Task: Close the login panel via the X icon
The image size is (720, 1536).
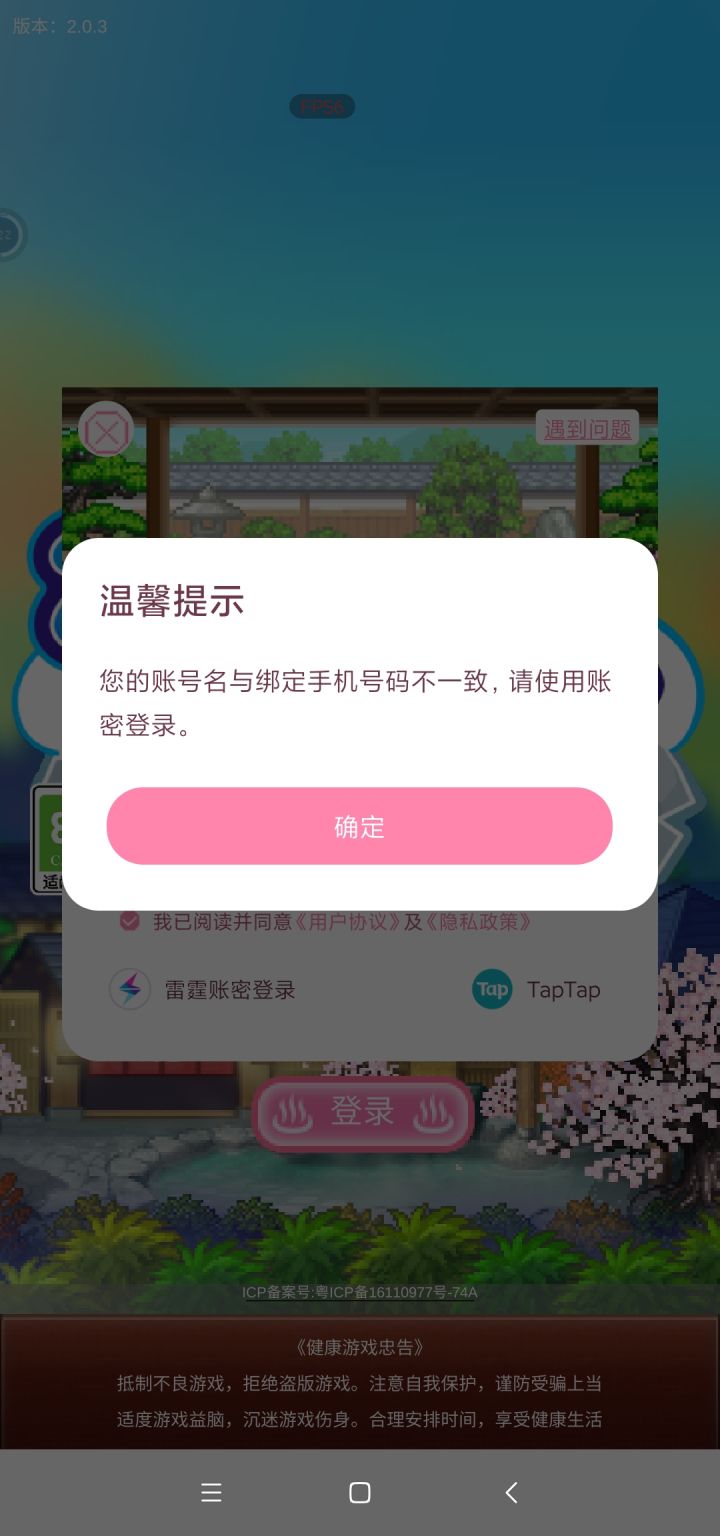Action: point(105,428)
